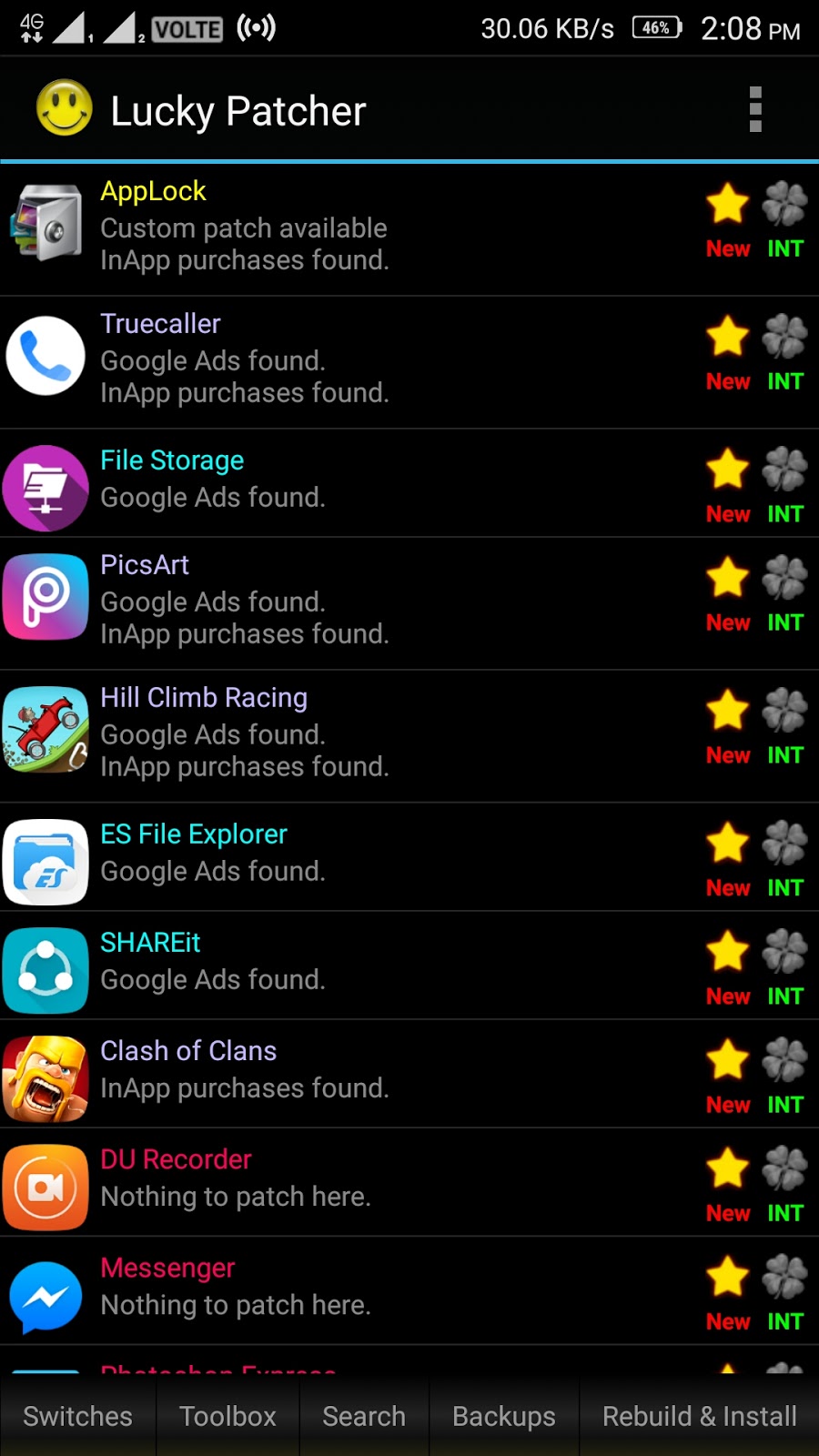Viewport: 819px width, 1456px height.
Task: Tap the DU Recorder row
Action: 364,1179
